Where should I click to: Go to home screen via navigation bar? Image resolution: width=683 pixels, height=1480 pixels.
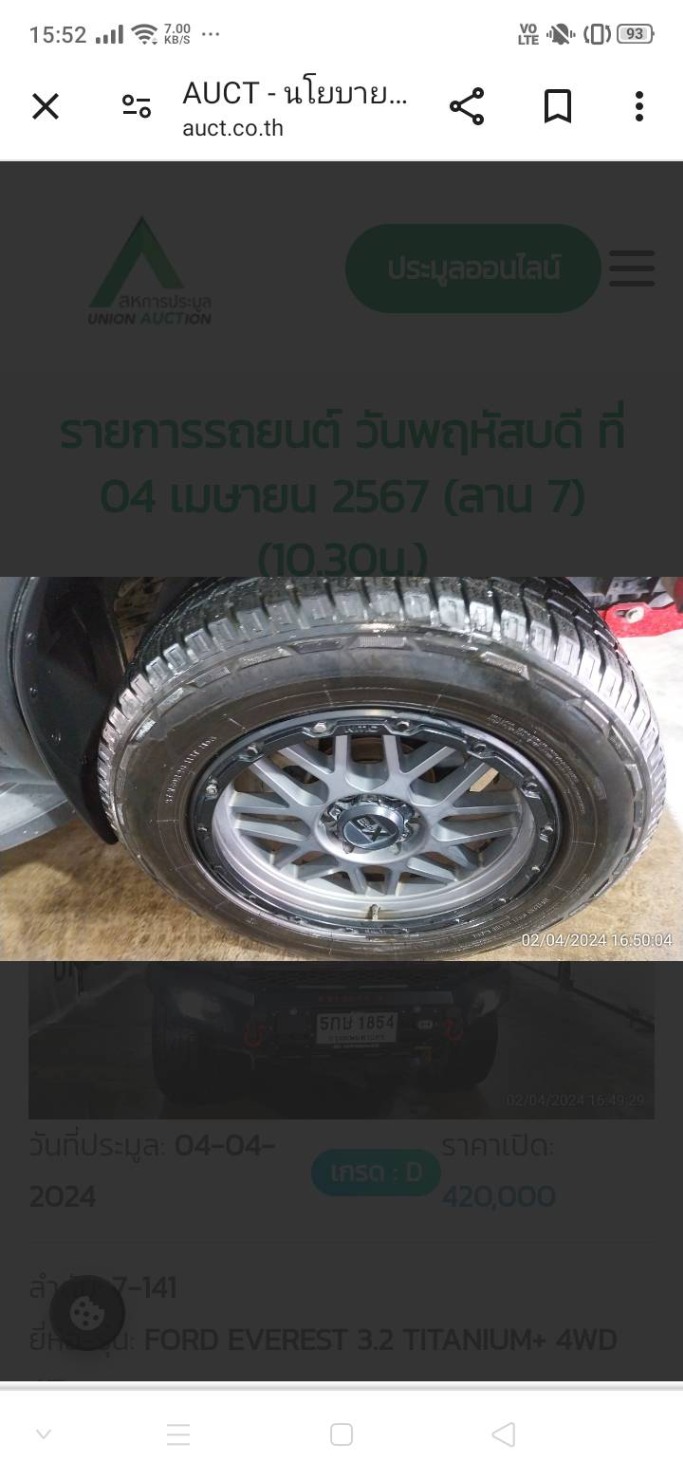click(x=341, y=1435)
